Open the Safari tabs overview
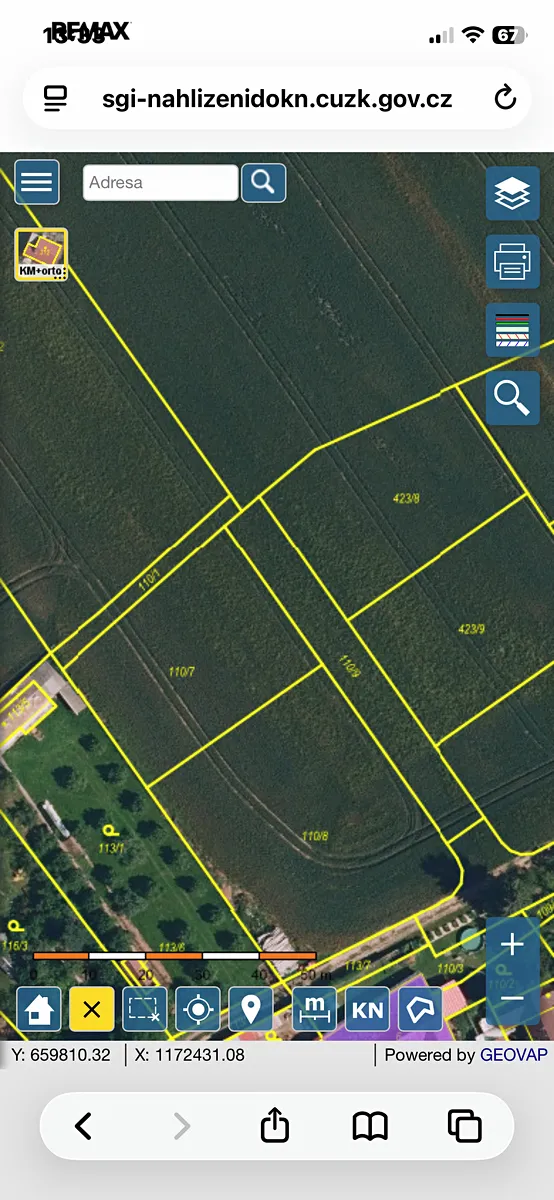 (x=465, y=1126)
